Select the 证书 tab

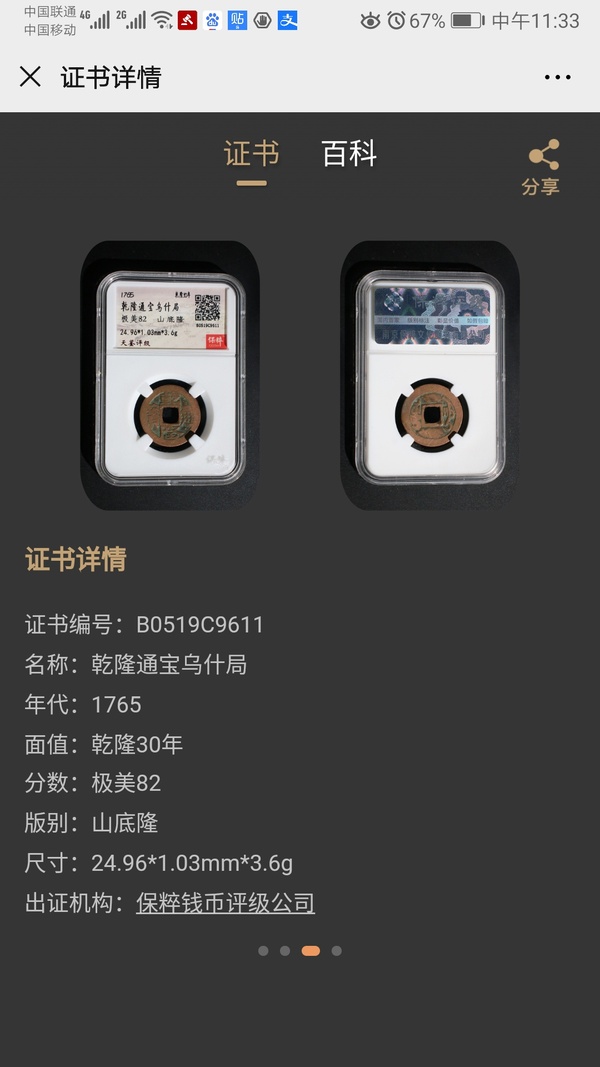251,154
